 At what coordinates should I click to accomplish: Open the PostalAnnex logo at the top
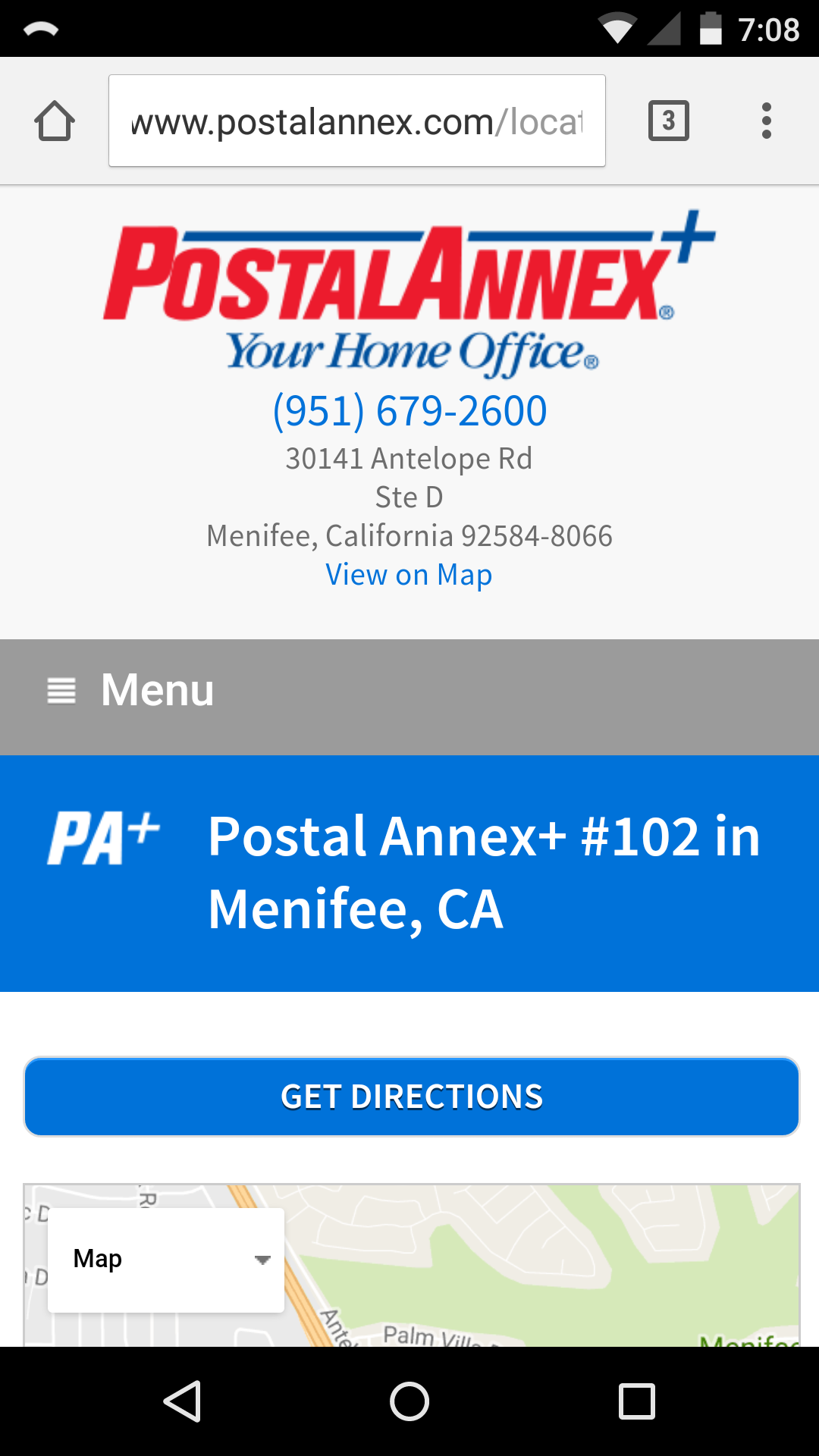tap(409, 292)
